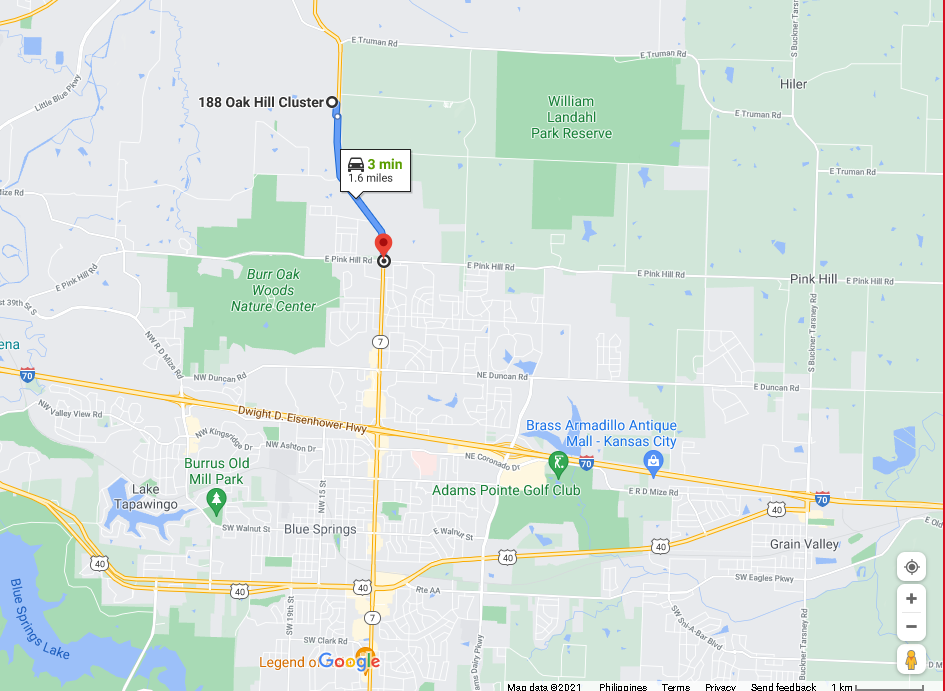Zoom in on the map
945x691 pixels.
point(911,598)
